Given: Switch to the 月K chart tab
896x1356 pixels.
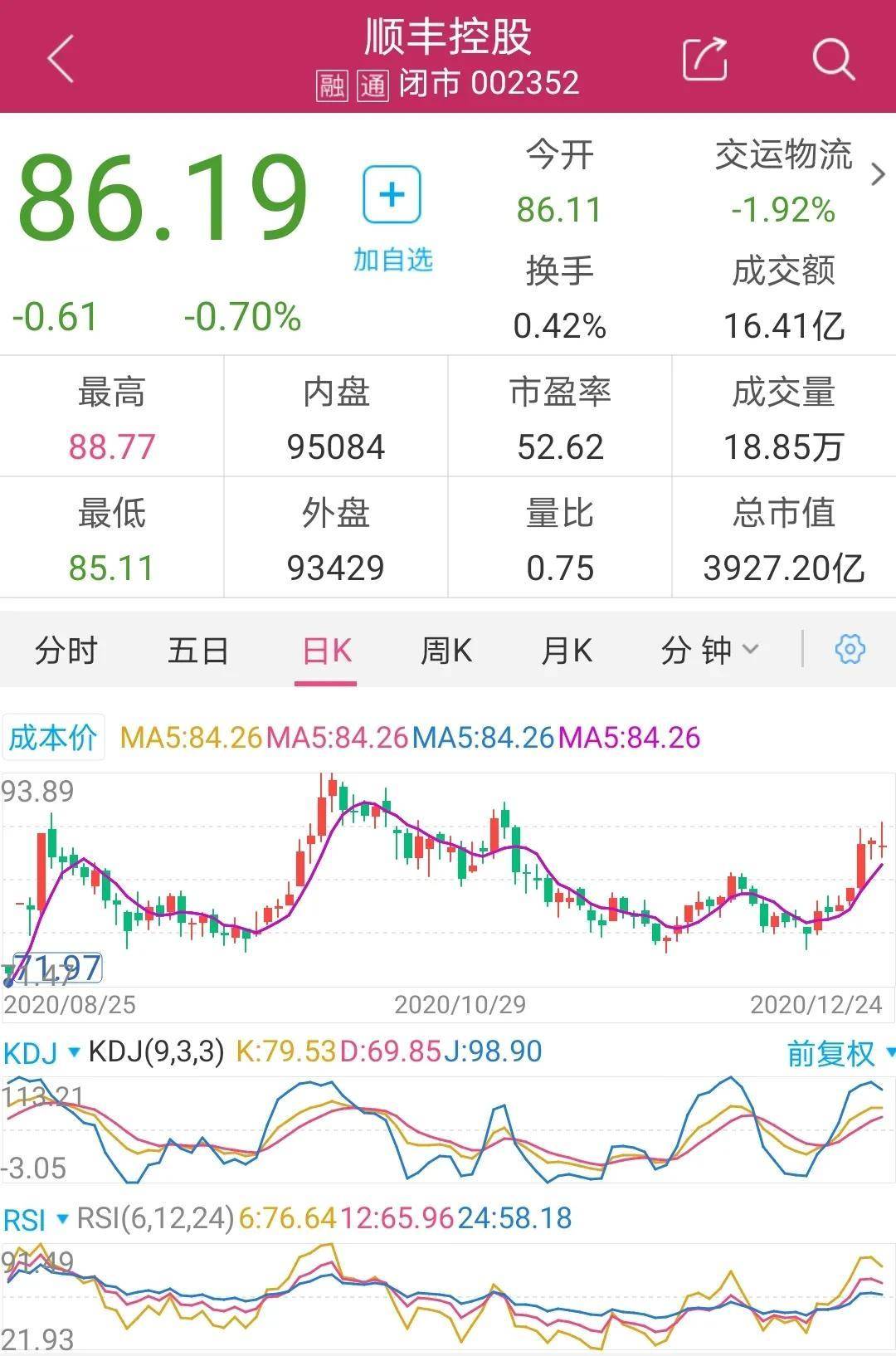Looking at the screenshot, I should tap(567, 650).
